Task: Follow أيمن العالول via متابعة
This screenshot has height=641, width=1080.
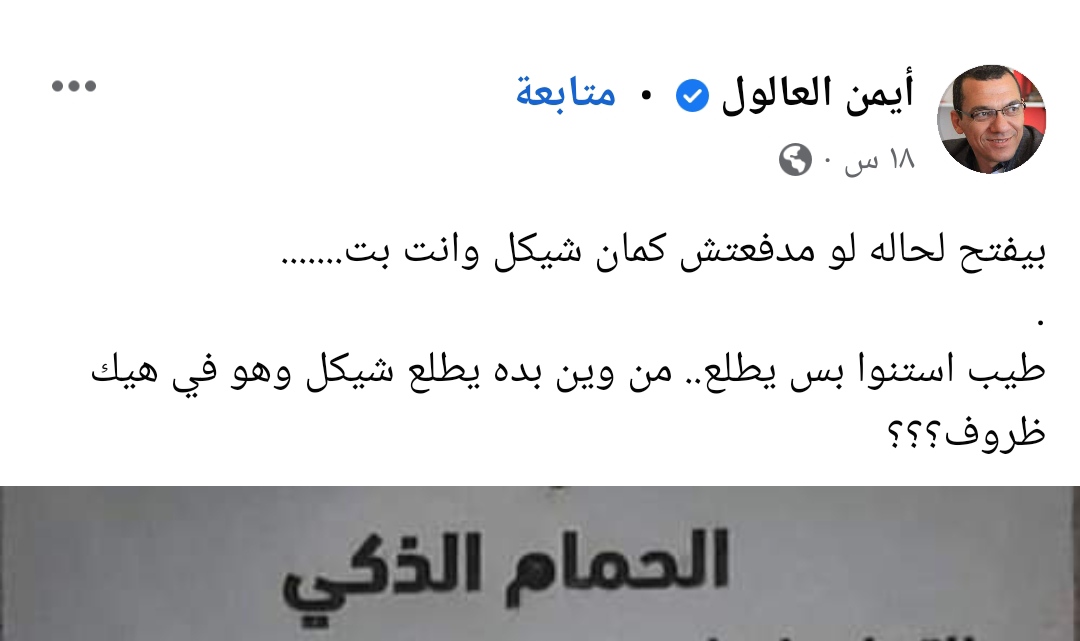Action: tap(566, 94)
